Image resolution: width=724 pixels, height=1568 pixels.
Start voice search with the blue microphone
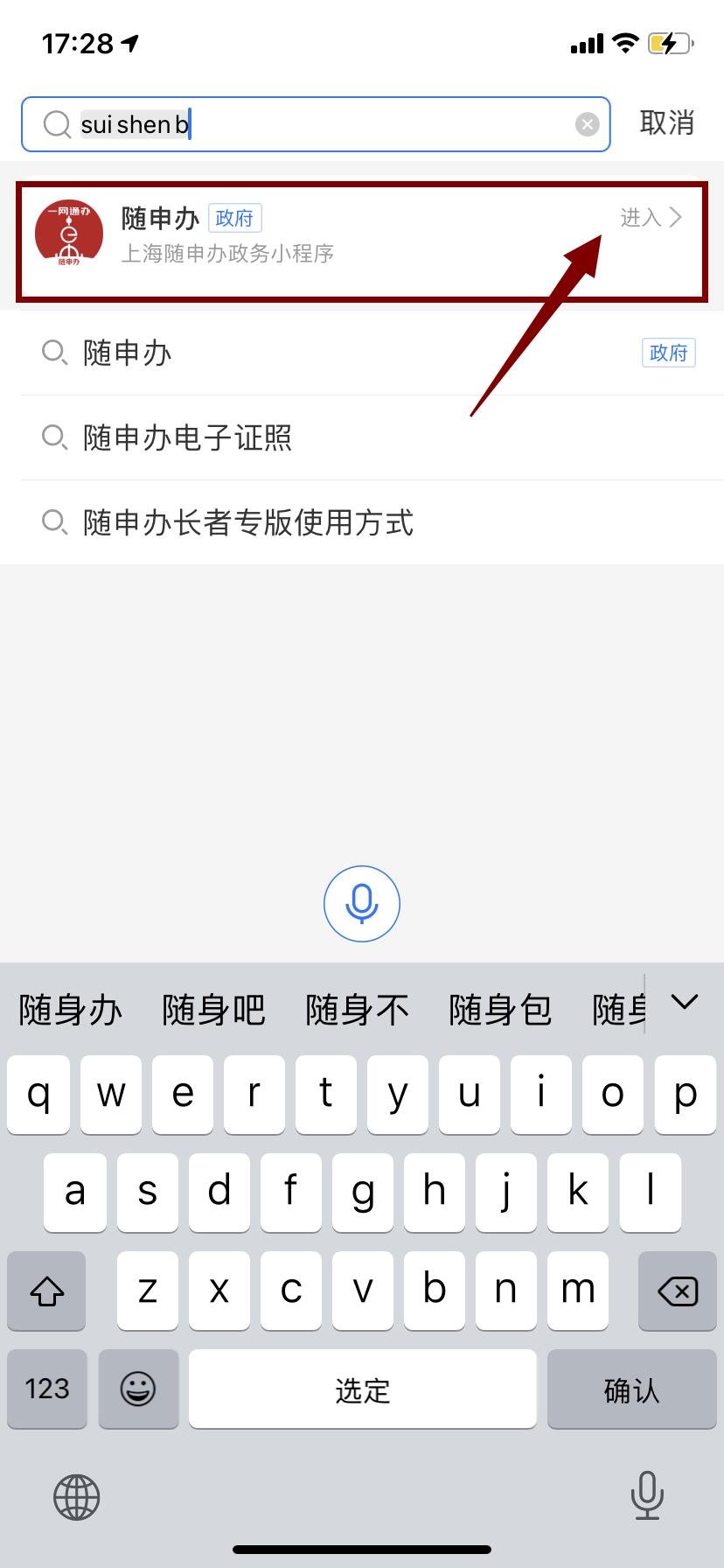point(362,904)
